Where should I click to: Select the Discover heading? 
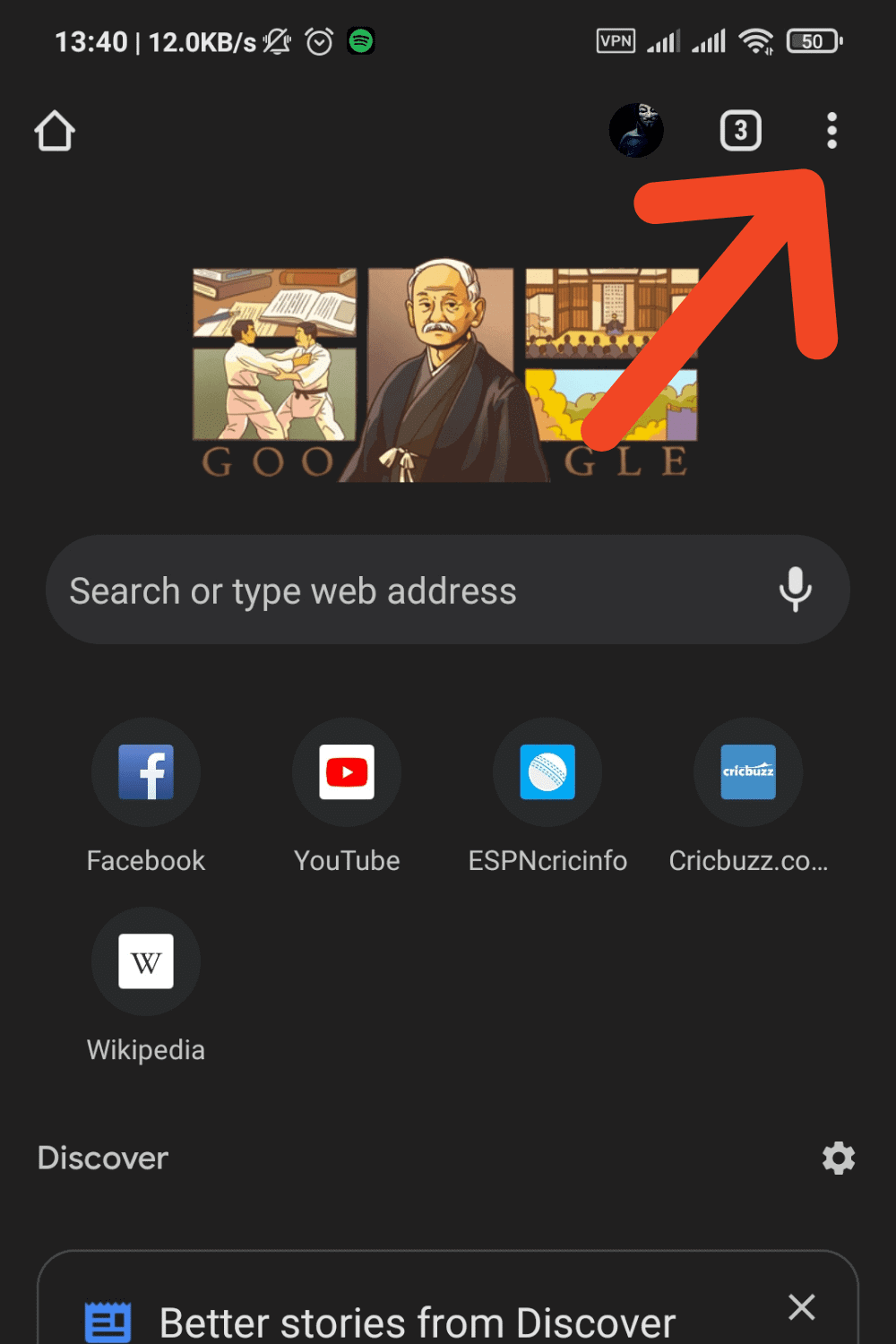click(102, 1158)
